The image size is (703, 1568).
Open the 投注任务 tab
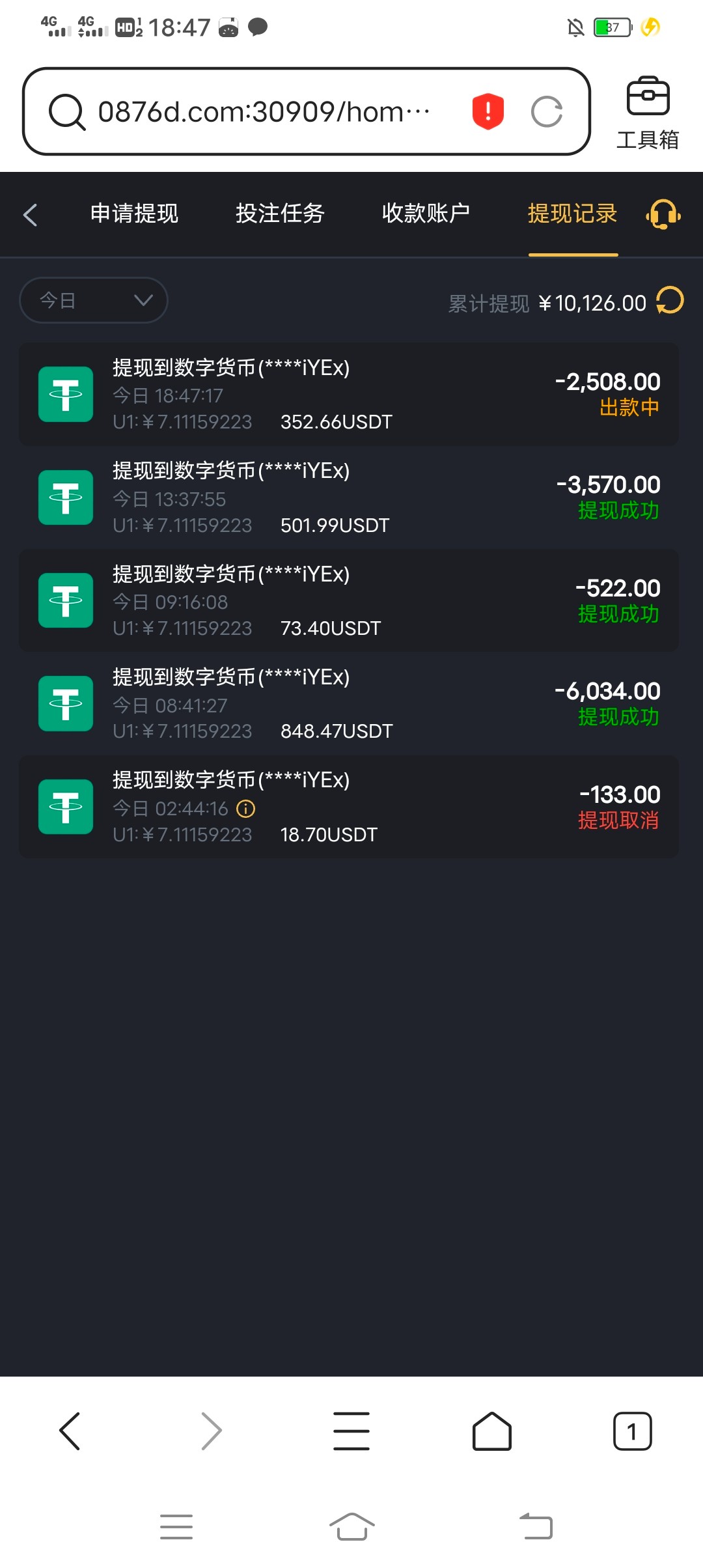click(280, 214)
